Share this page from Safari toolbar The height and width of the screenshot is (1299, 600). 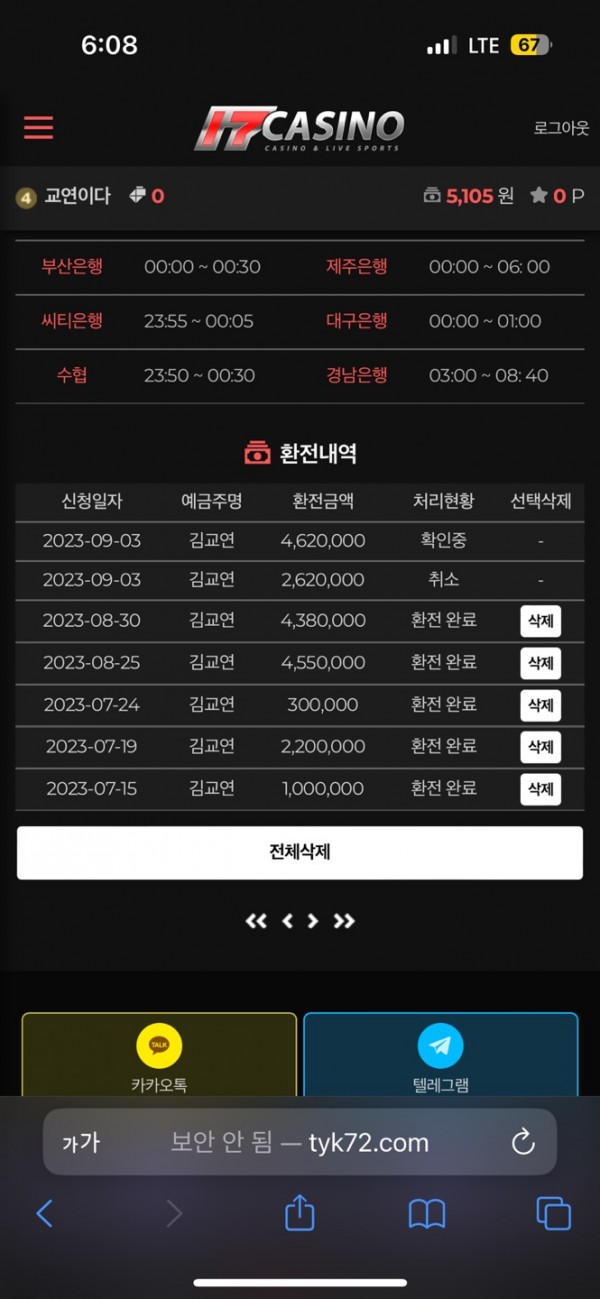point(300,1214)
